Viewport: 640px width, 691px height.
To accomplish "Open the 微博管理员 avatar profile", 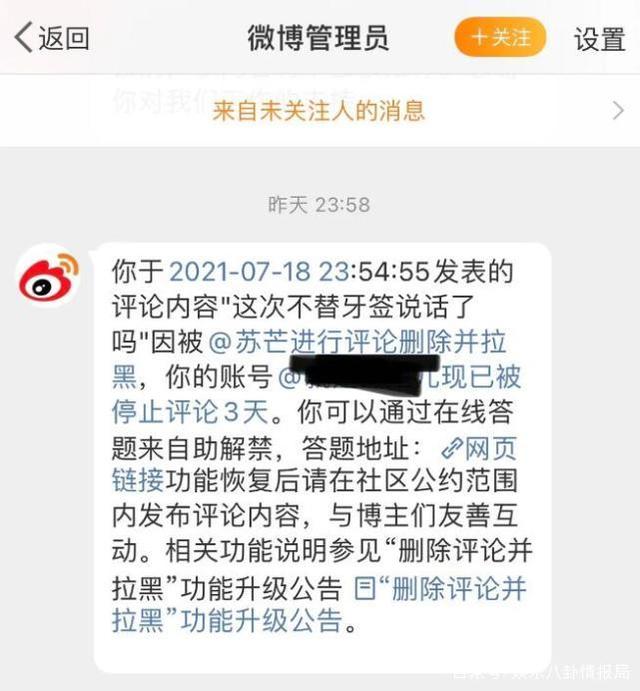I will point(49,276).
